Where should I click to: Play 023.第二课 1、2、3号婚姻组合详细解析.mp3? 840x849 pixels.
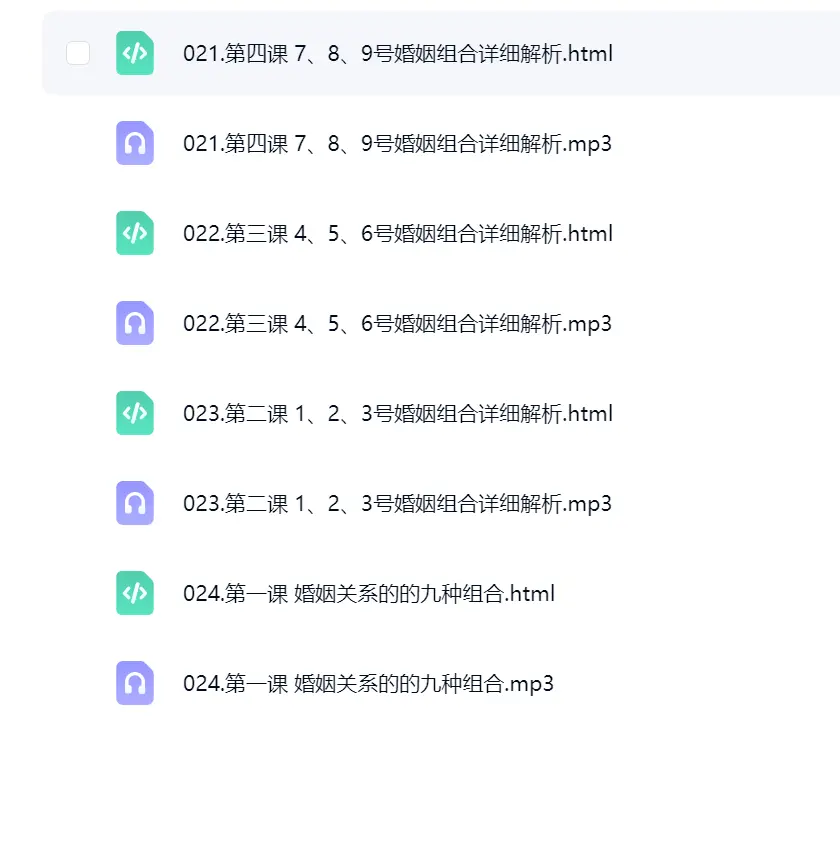pyautogui.click(x=397, y=503)
